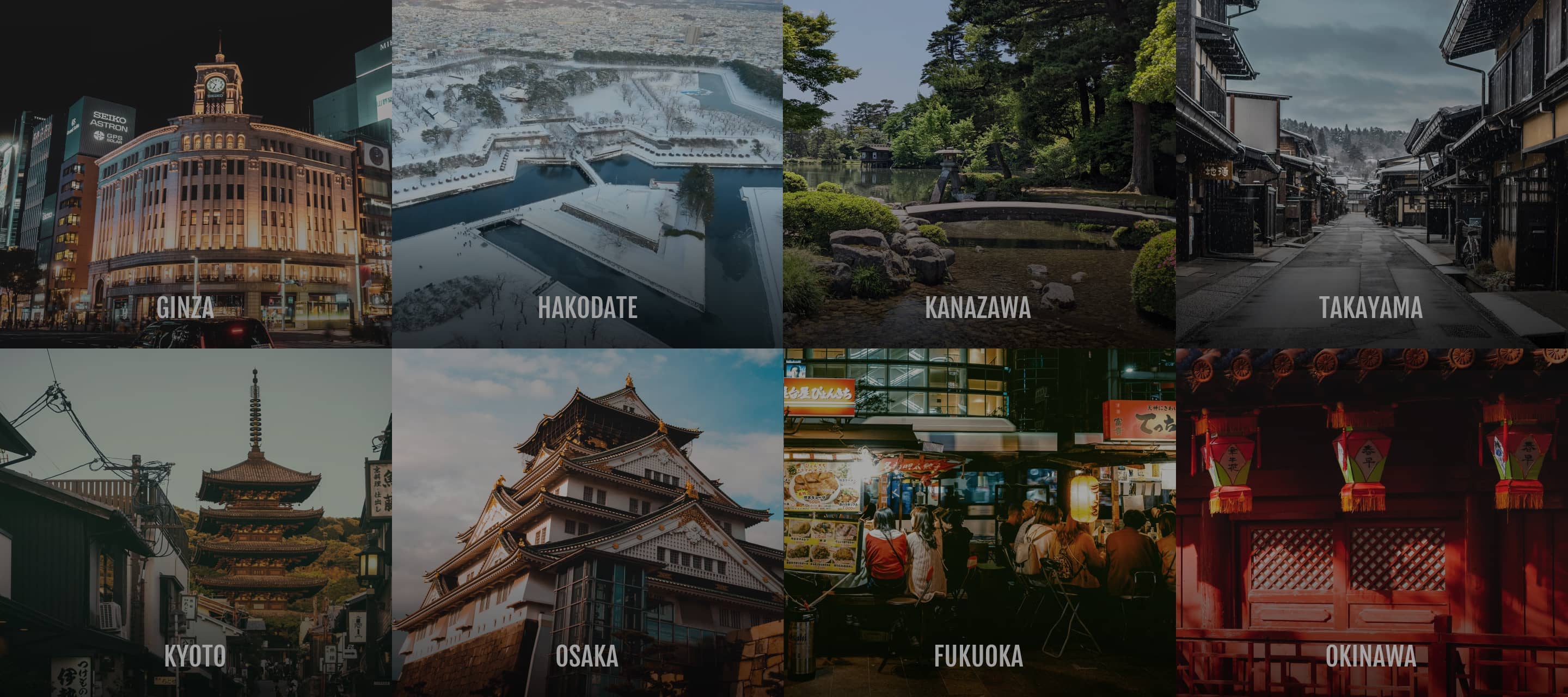Viewport: 1568px width, 697px height.
Task: Open the Osaka destination tile
Action: 587,522
